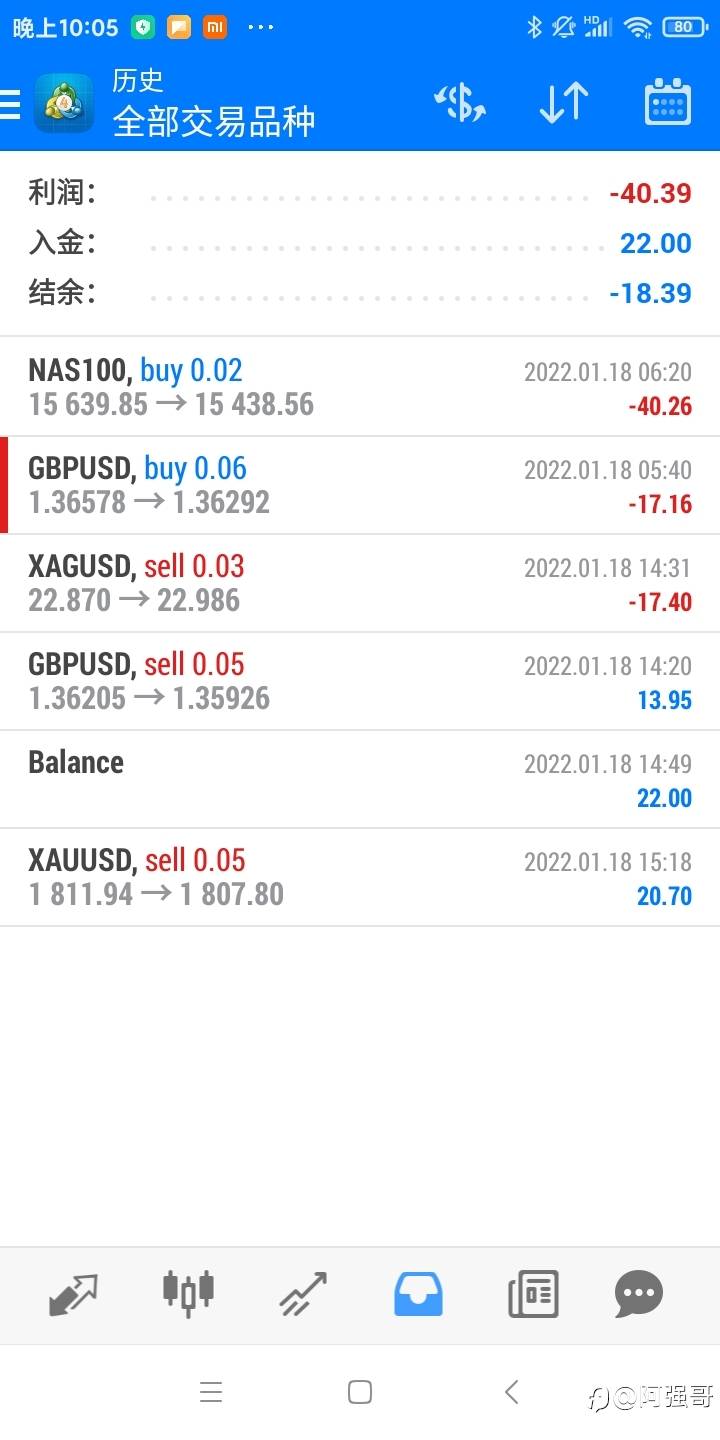Screen dimensions: 720x1440
Task: Open the XAUUSD sell 0.05 trade
Action: (360, 877)
